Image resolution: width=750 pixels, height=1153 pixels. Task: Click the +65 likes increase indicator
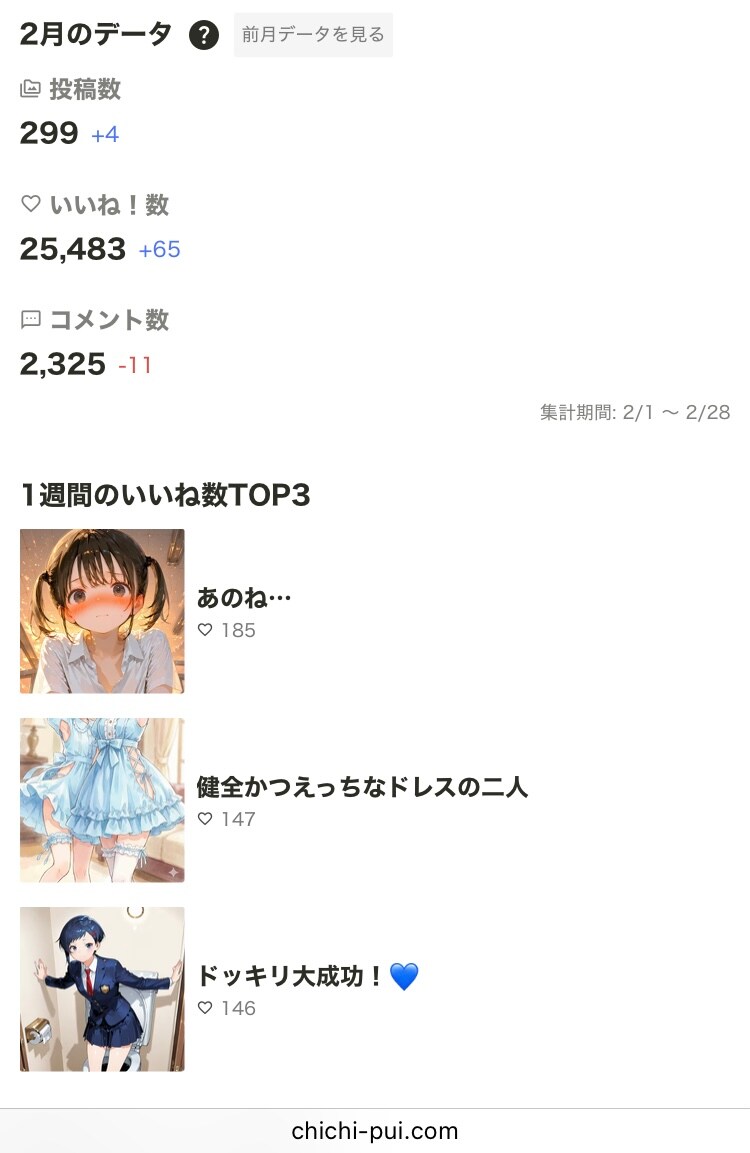coord(159,249)
